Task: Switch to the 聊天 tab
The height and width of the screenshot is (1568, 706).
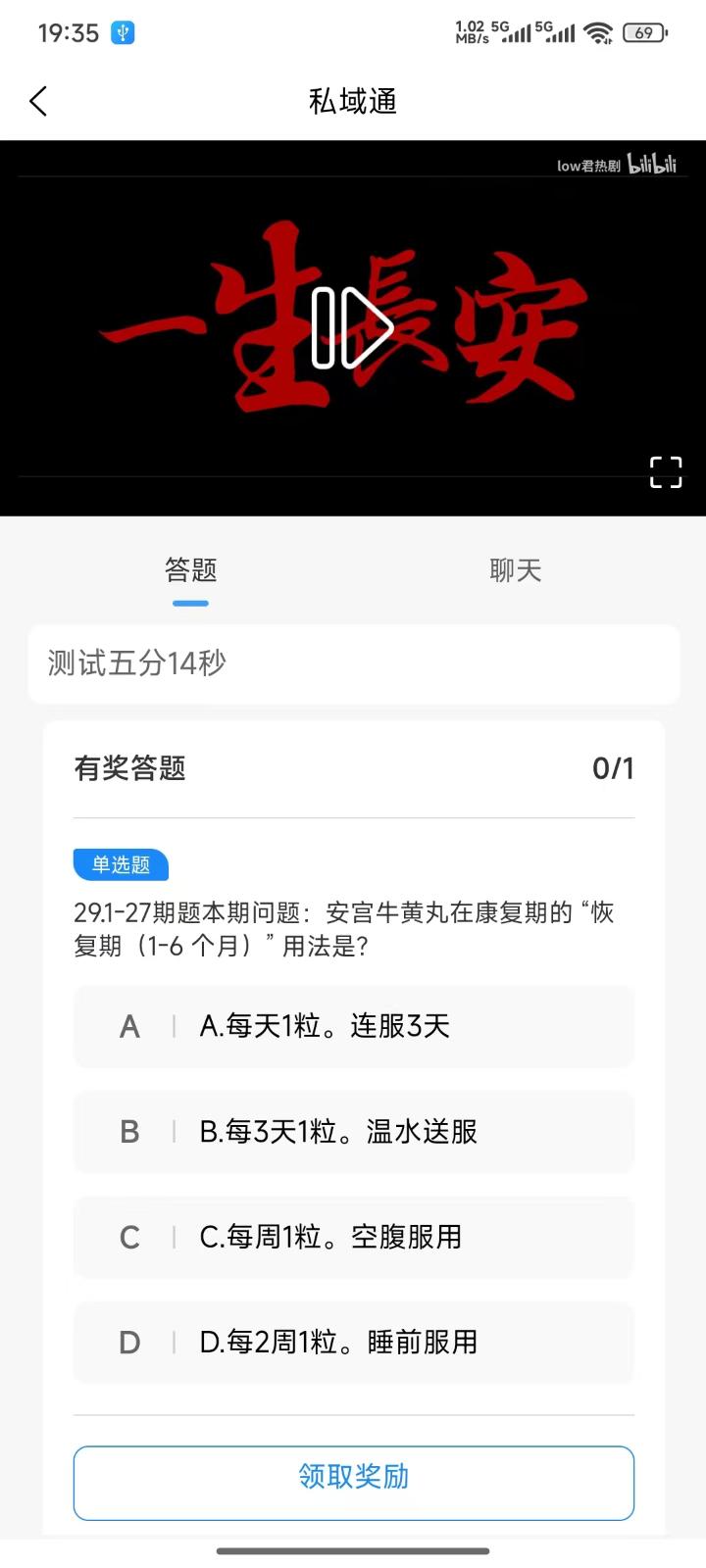Action: point(515,570)
